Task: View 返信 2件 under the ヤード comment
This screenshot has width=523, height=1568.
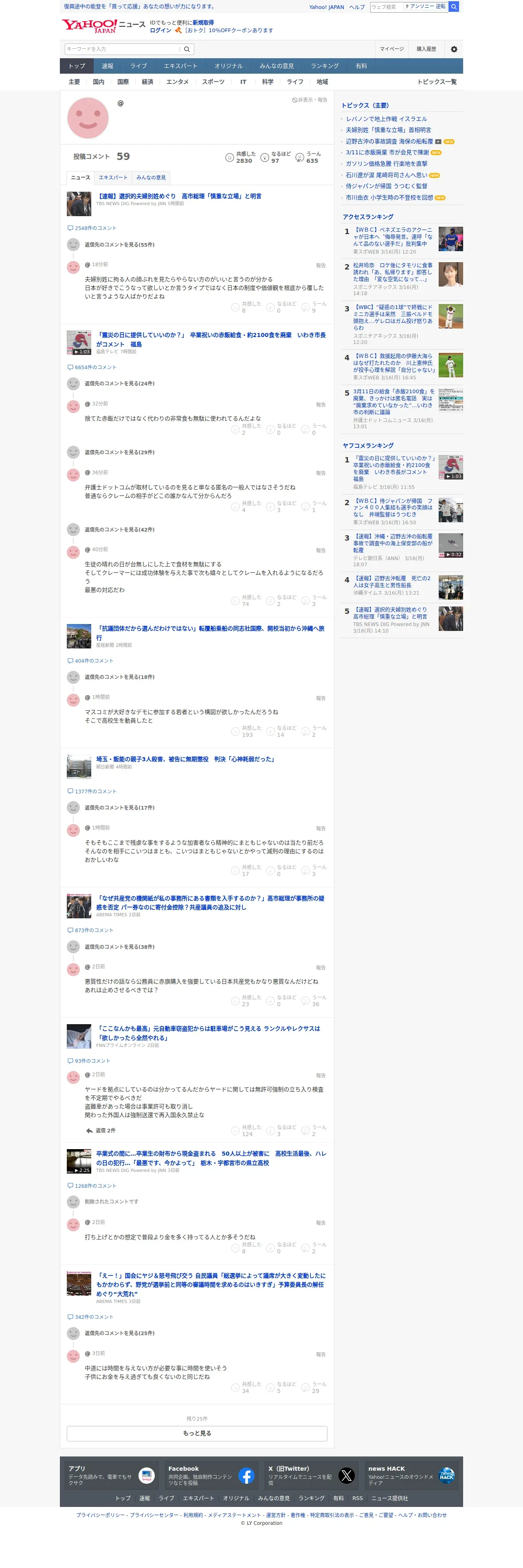Action: click(101, 1130)
